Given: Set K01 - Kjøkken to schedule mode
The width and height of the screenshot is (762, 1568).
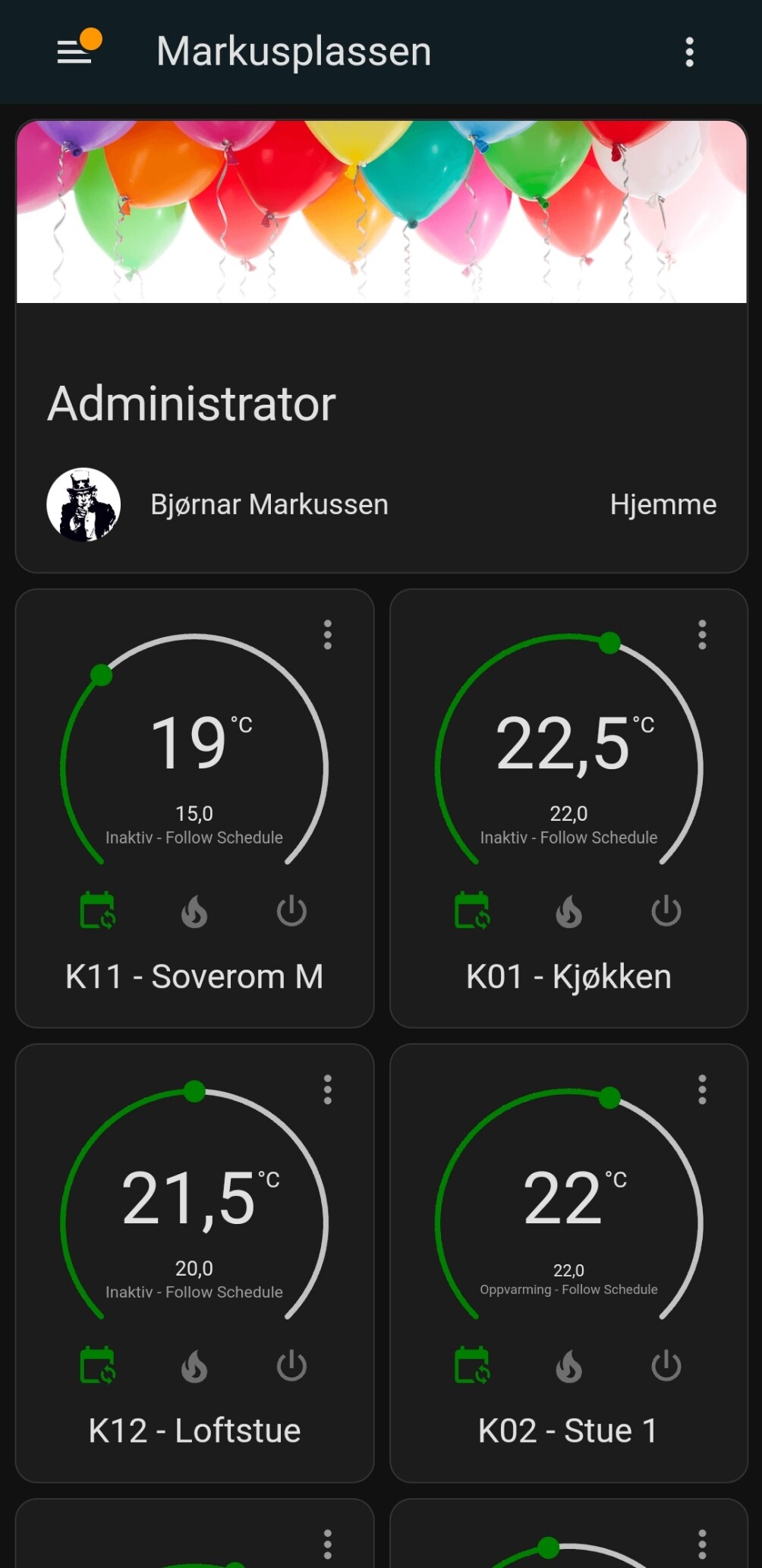Looking at the screenshot, I should click(x=472, y=910).
